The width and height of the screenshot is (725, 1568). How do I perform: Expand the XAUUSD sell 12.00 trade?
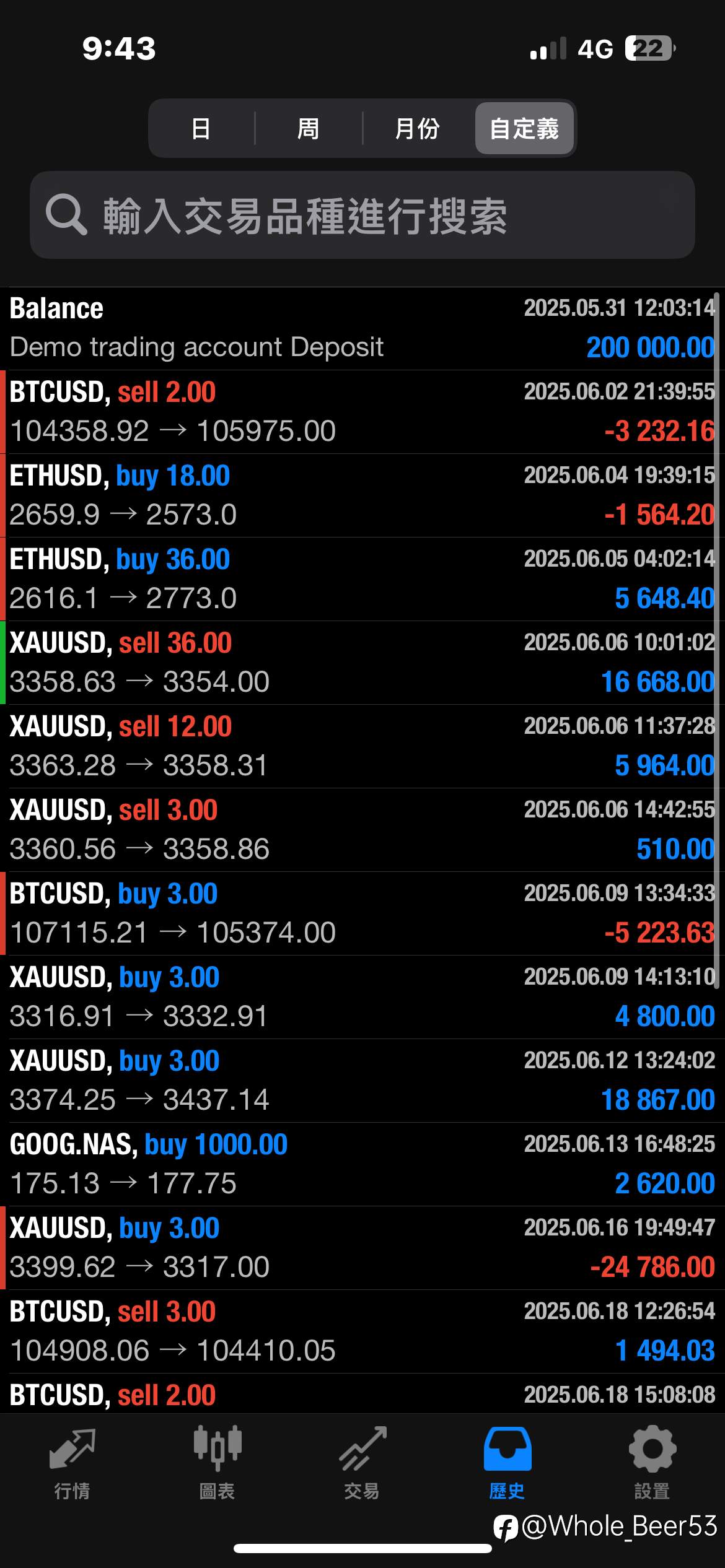point(362,746)
